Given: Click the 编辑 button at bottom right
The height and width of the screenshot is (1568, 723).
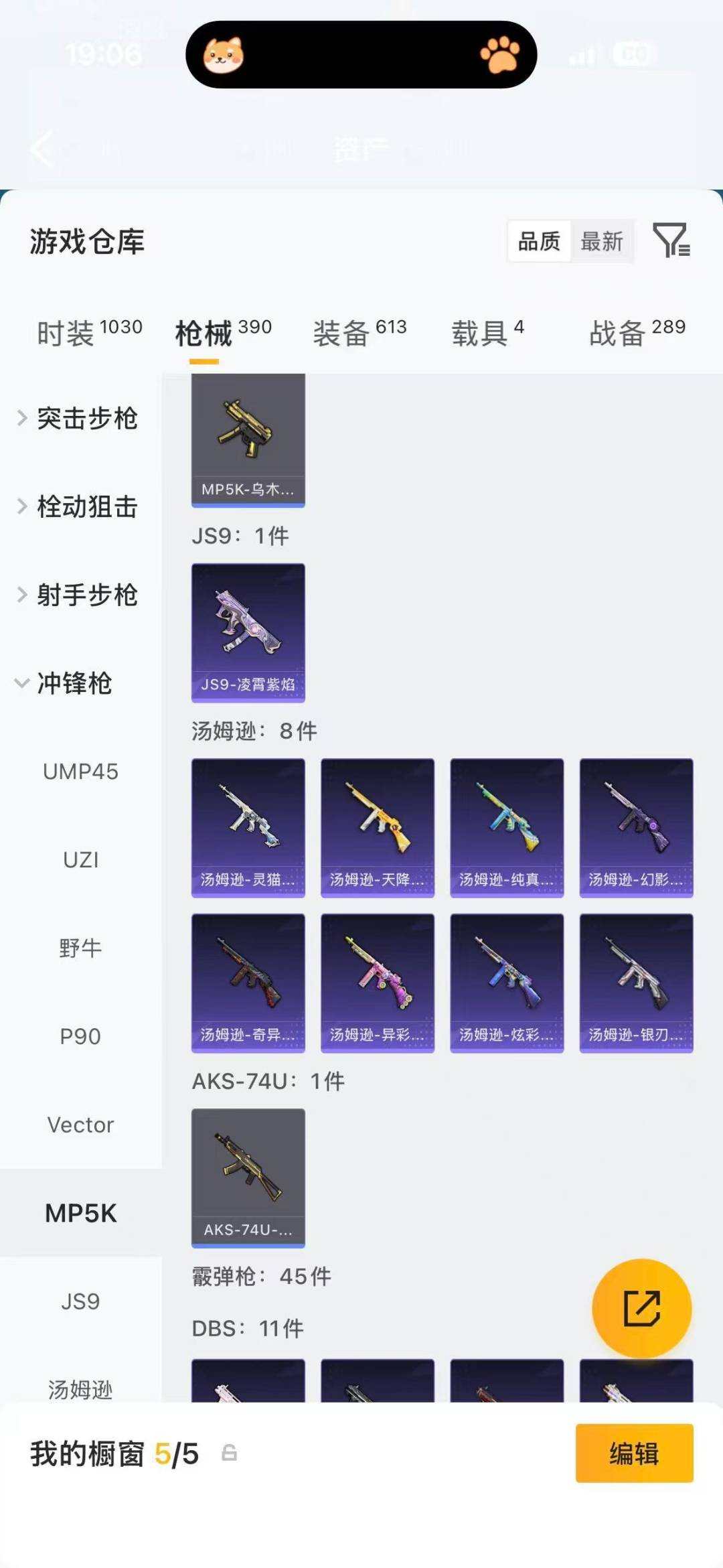Looking at the screenshot, I should click(x=633, y=1453).
